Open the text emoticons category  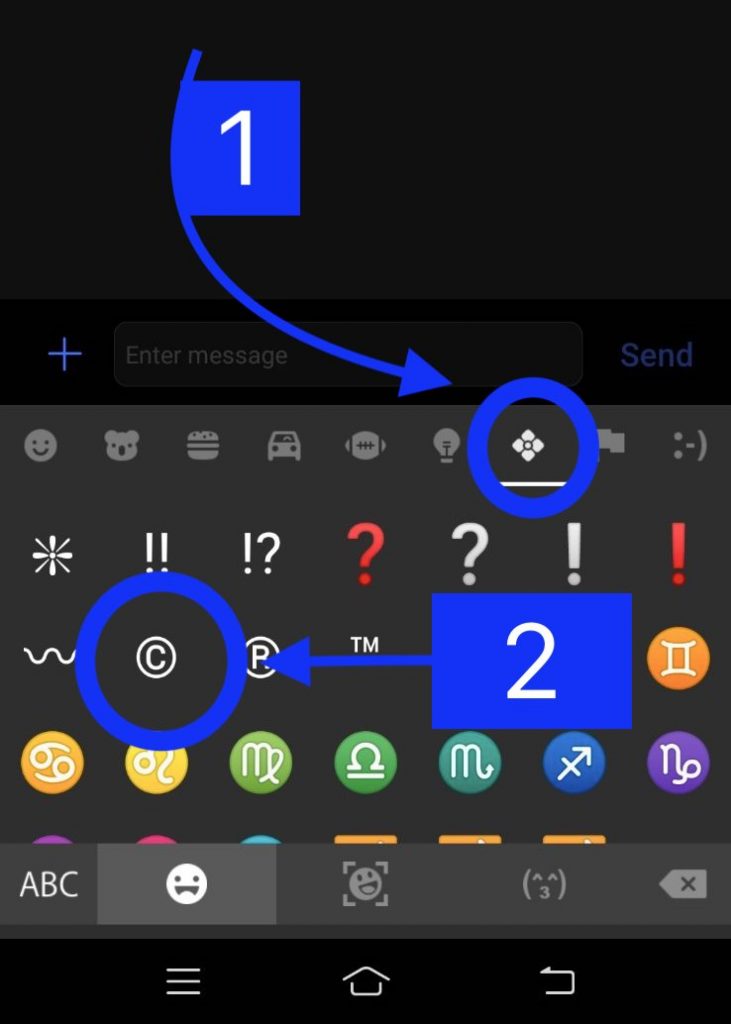[690, 444]
